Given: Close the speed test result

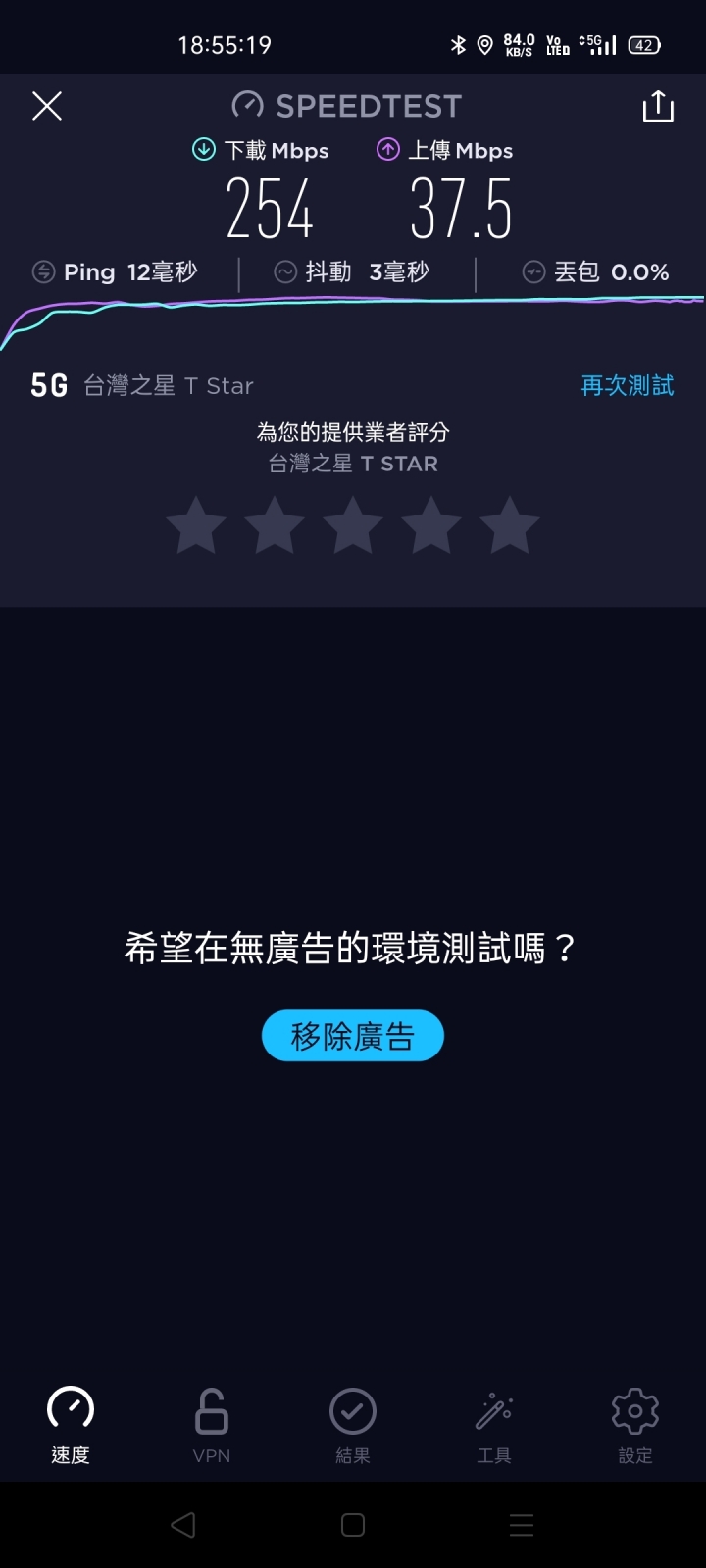Looking at the screenshot, I should pos(47,106).
